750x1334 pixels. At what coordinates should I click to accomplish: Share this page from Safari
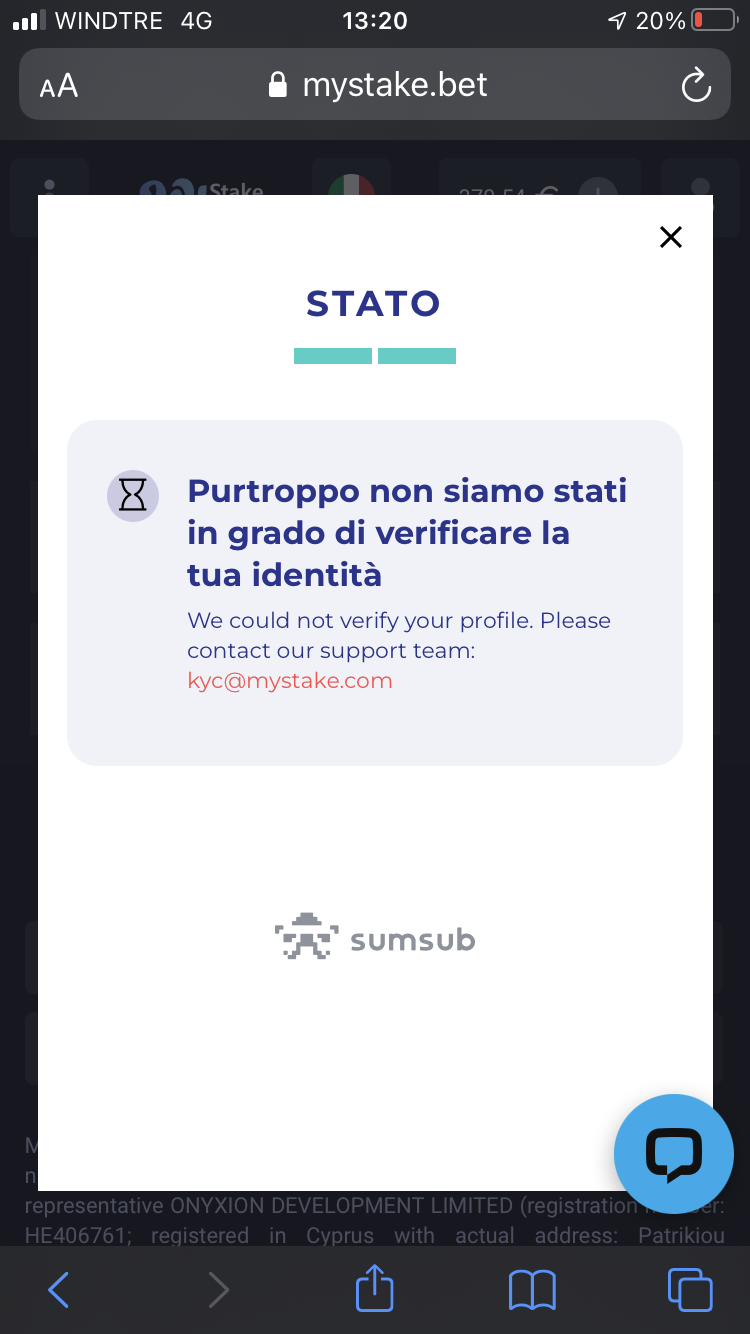coord(375,1288)
